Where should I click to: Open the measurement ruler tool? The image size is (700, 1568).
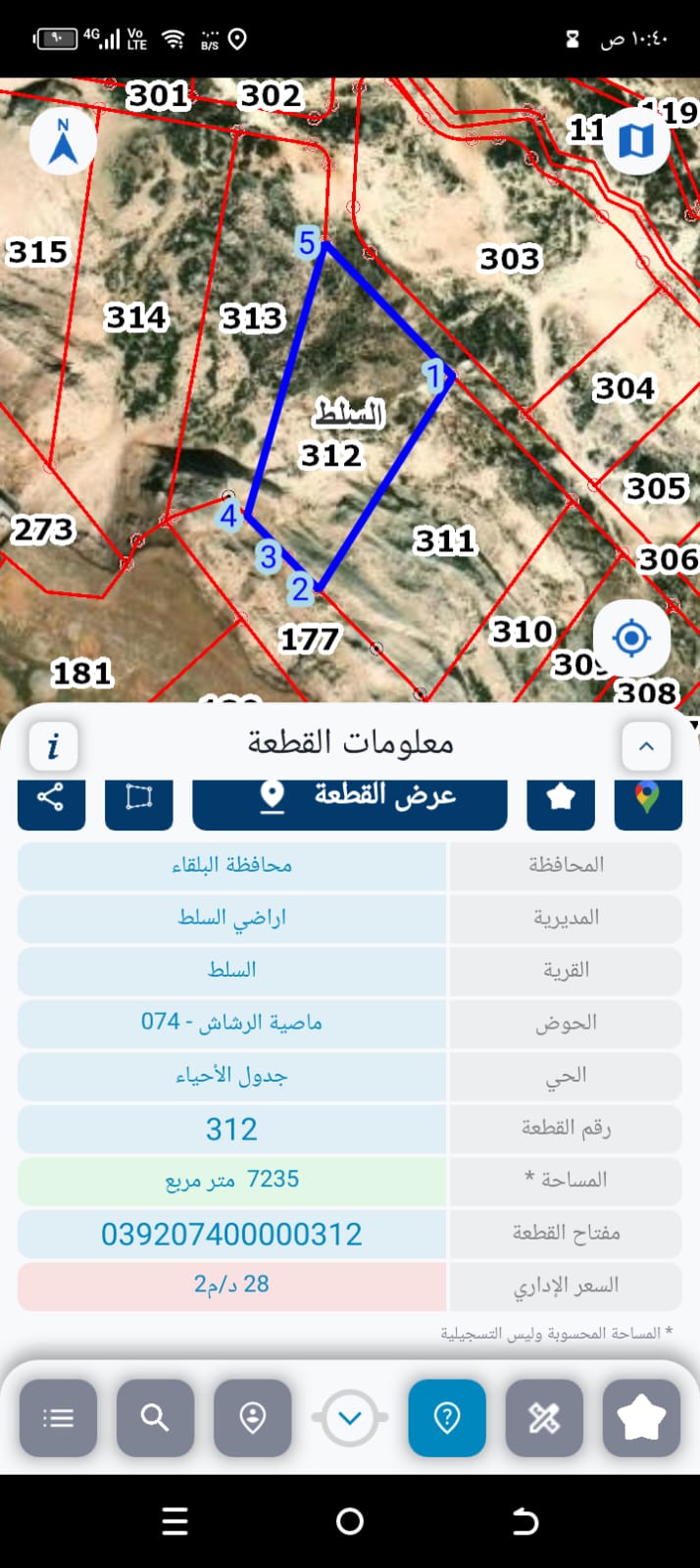(544, 1417)
